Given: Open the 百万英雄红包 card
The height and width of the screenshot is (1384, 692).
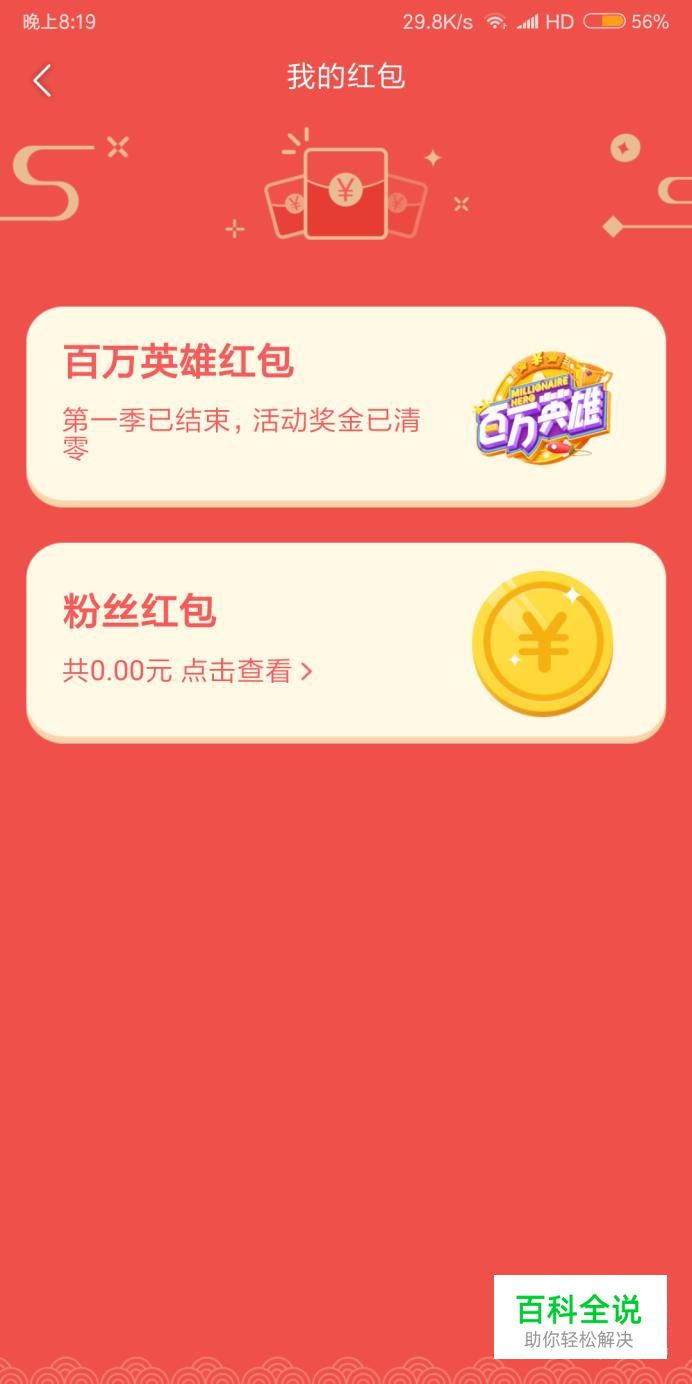Looking at the screenshot, I should (x=346, y=405).
